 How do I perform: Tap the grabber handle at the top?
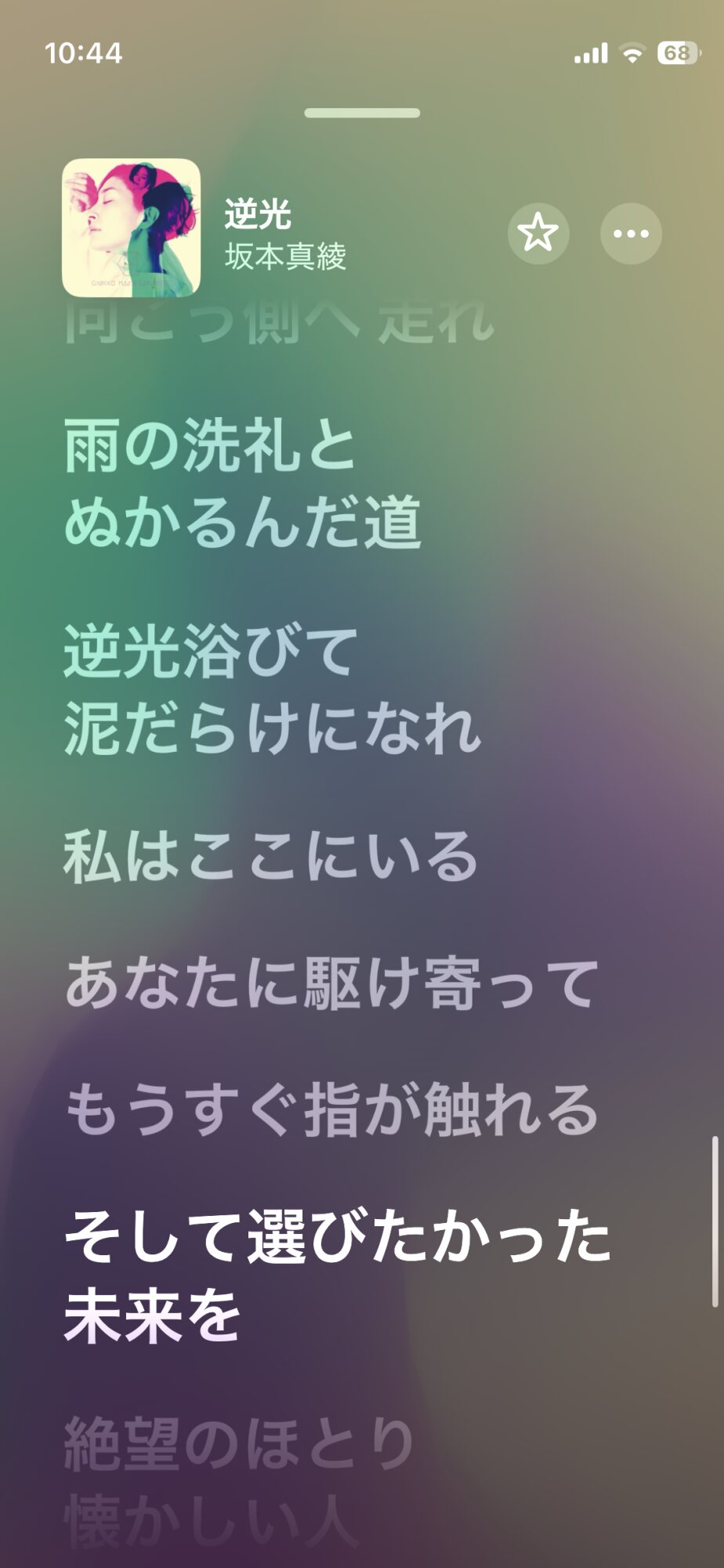pyautogui.click(x=362, y=113)
